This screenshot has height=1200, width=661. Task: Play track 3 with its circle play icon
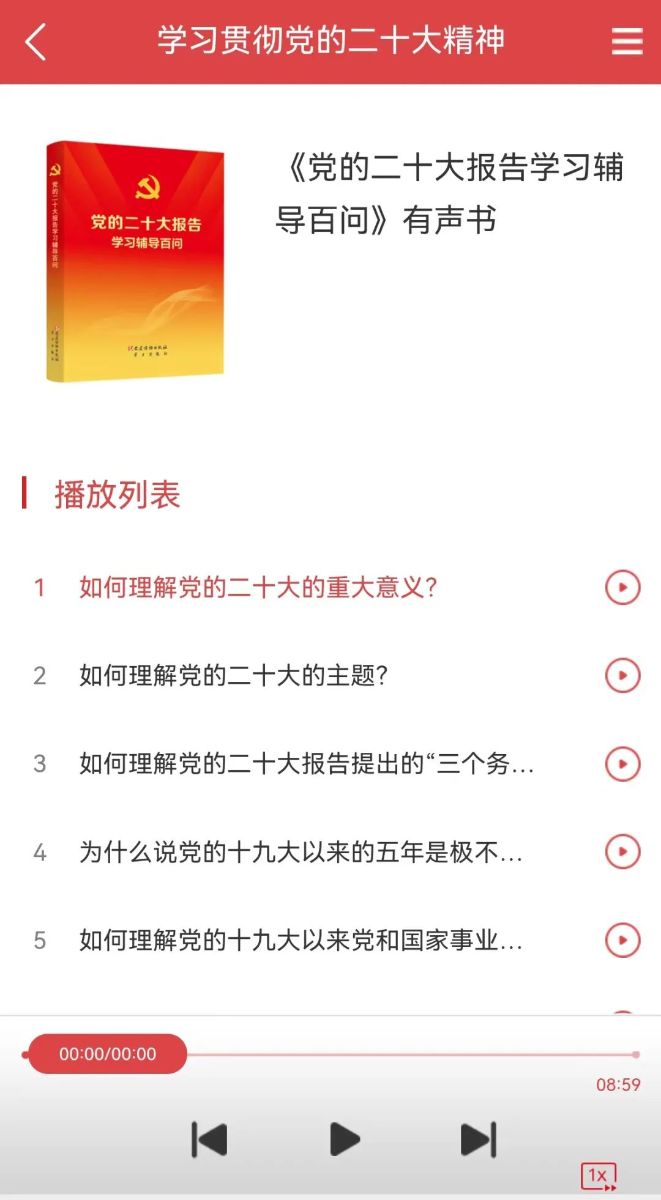[622, 764]
